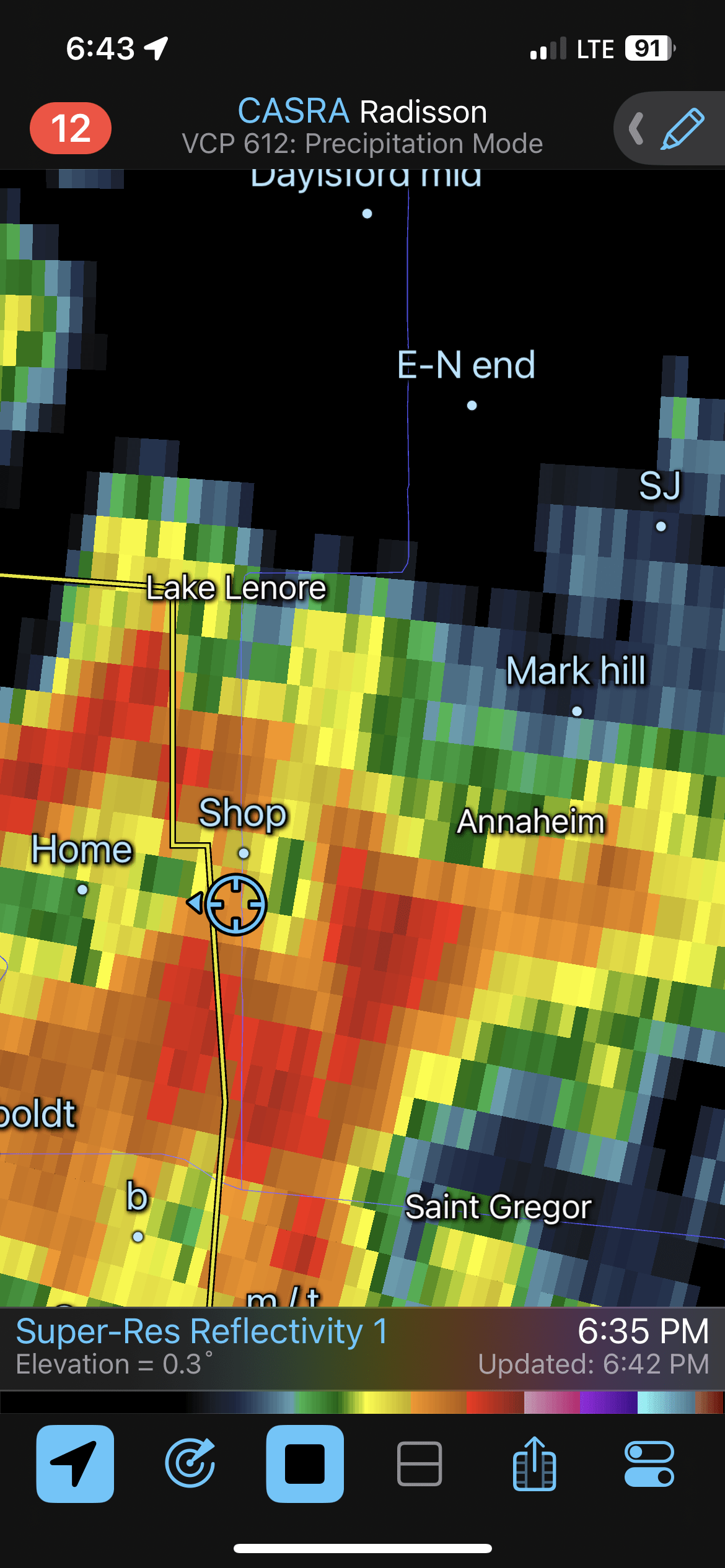Toggle location tracking arrow button
725x1568 pixels.
coord(75,1464)
